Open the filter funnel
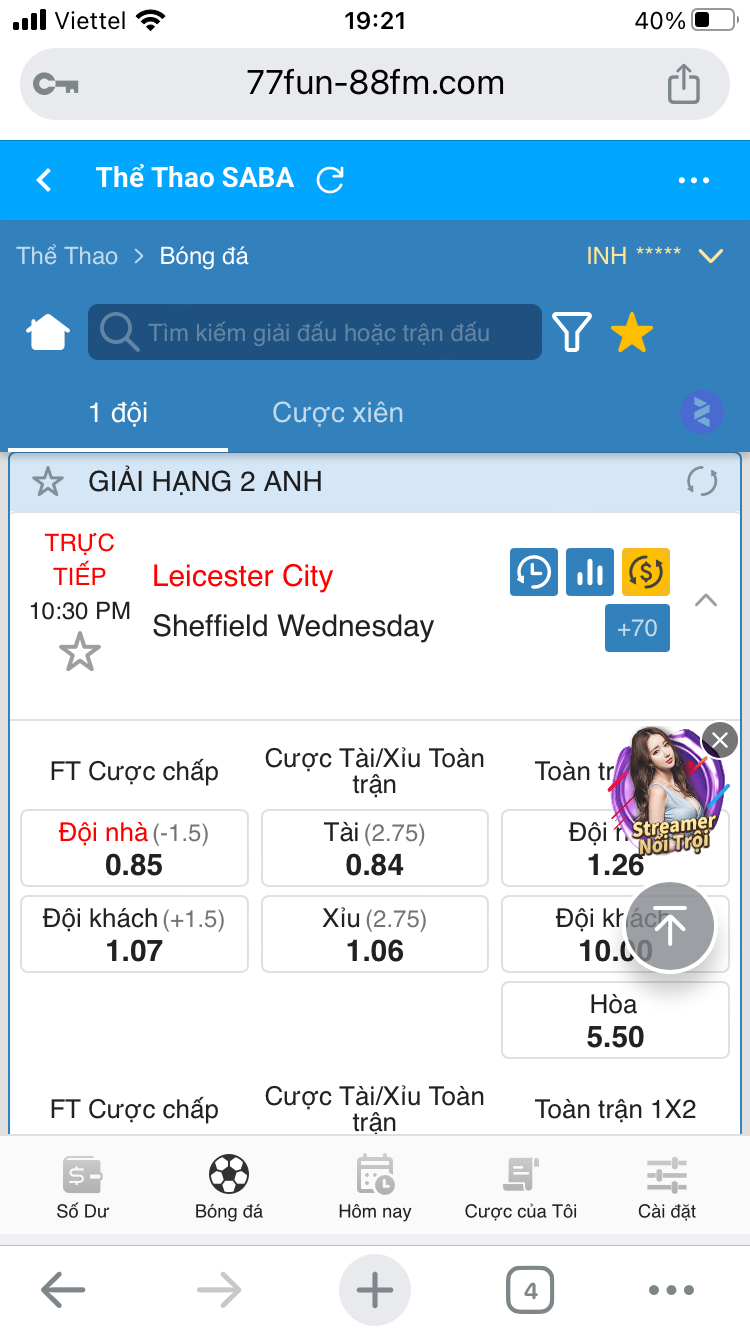 [x=572, y=332]
